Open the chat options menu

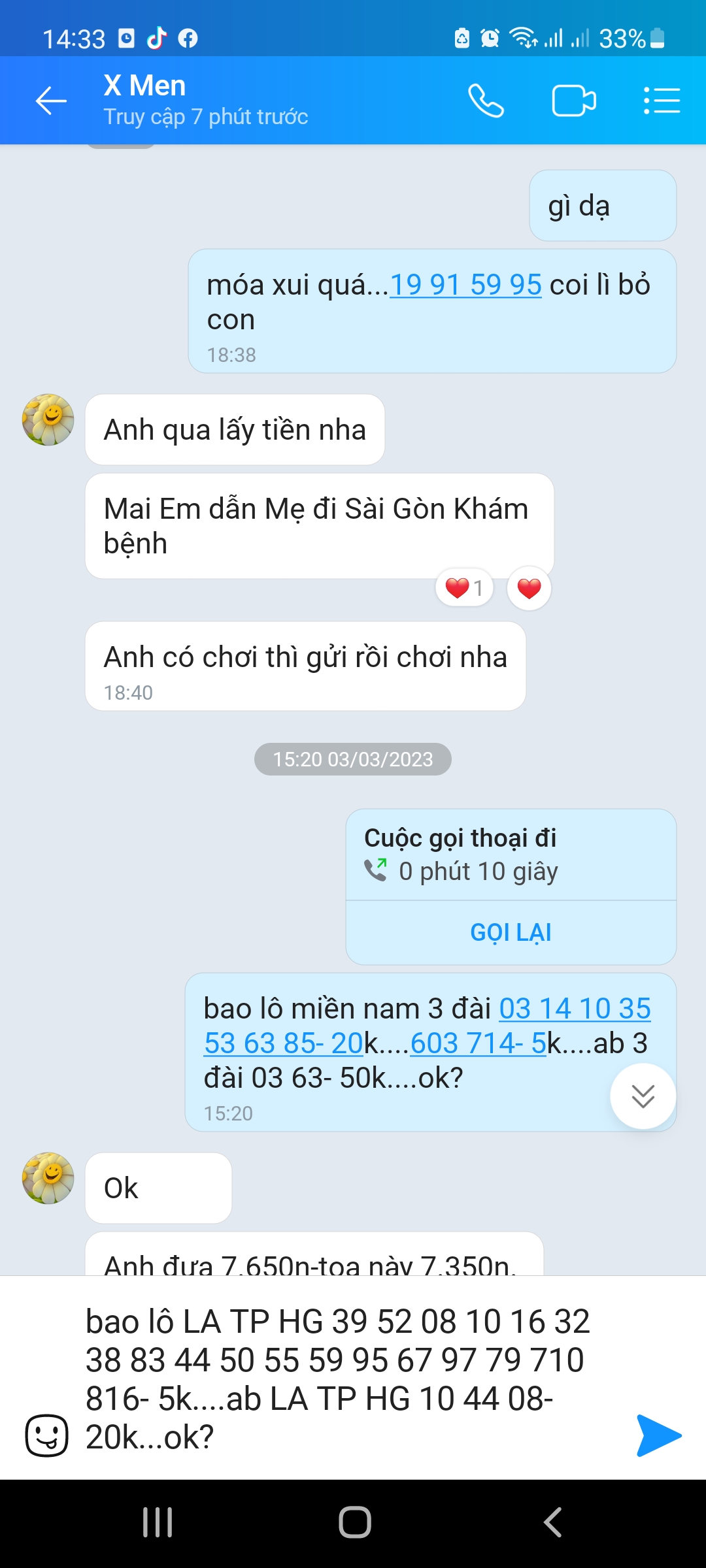tap(662, 101)
